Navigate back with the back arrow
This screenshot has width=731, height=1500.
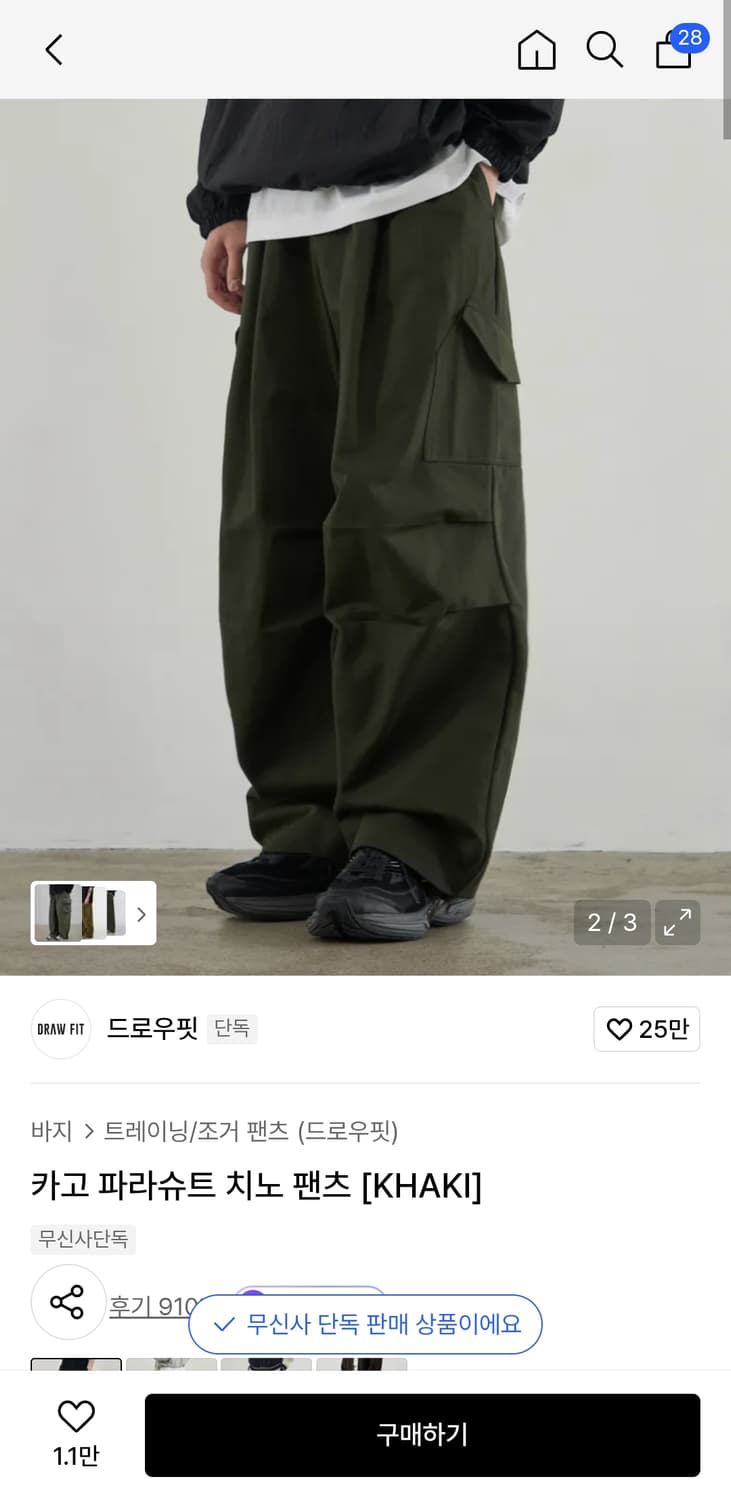tap(53, 49)
